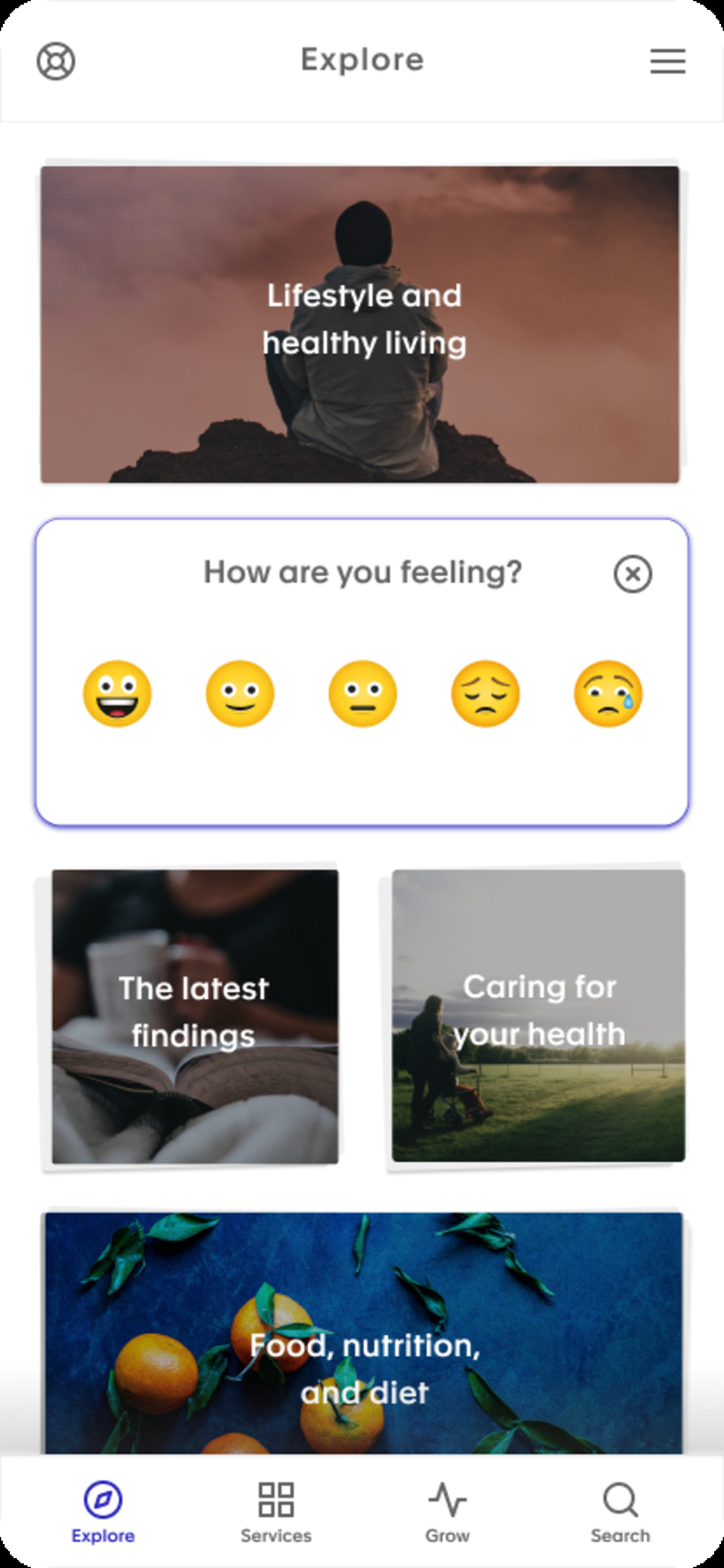Viewport: 724px width, 1568px height.
Task: Pick the crying face mood emoji
Action: 609,694
